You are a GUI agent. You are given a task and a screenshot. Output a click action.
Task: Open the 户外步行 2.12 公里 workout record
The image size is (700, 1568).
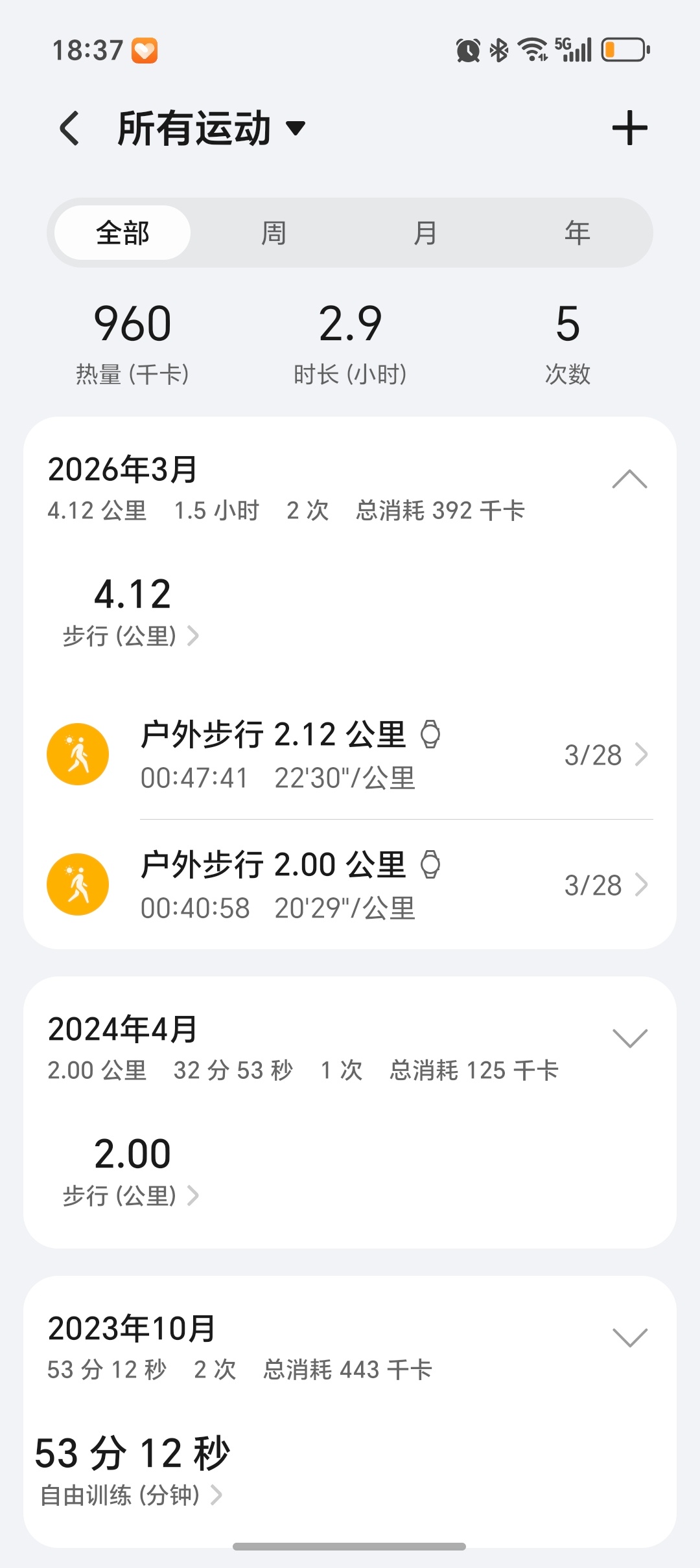350,755
